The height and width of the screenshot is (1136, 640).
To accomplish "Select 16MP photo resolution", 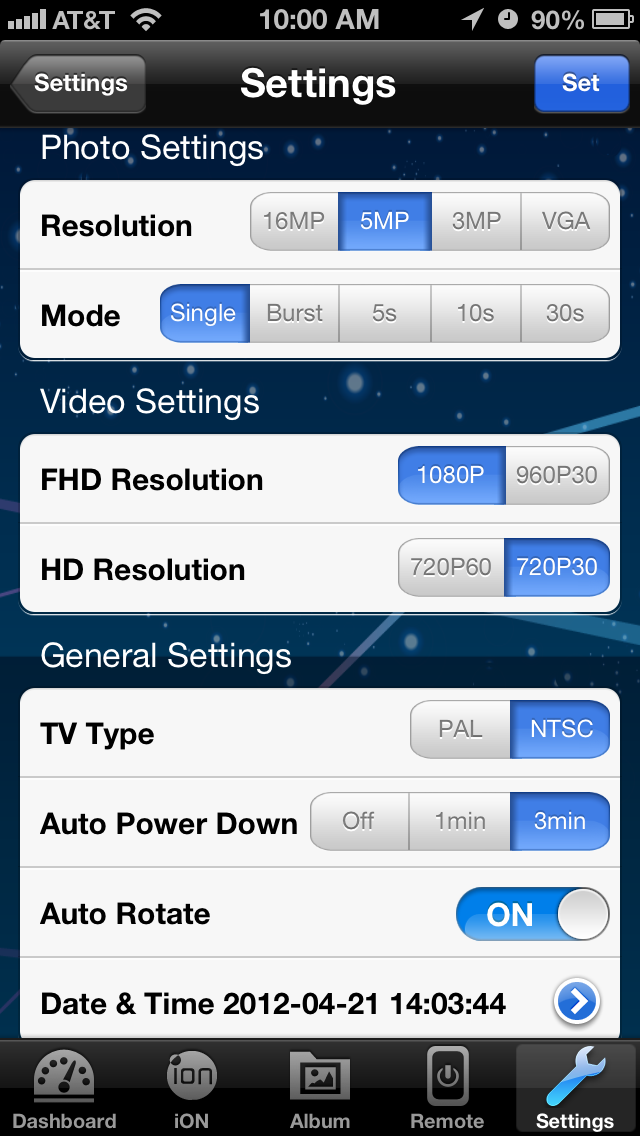I will 294,221.
